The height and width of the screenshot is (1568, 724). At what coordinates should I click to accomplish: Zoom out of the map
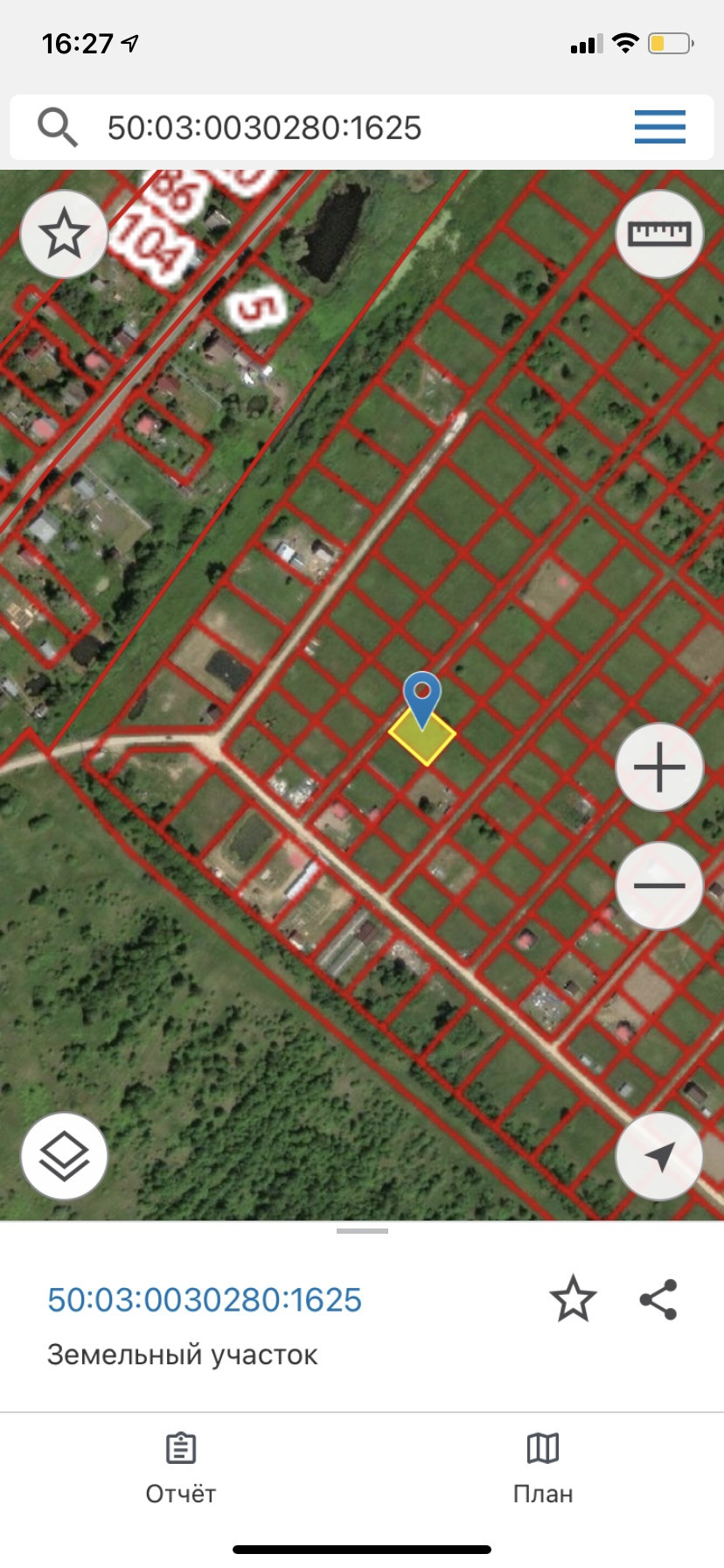(x=659, y=885)
